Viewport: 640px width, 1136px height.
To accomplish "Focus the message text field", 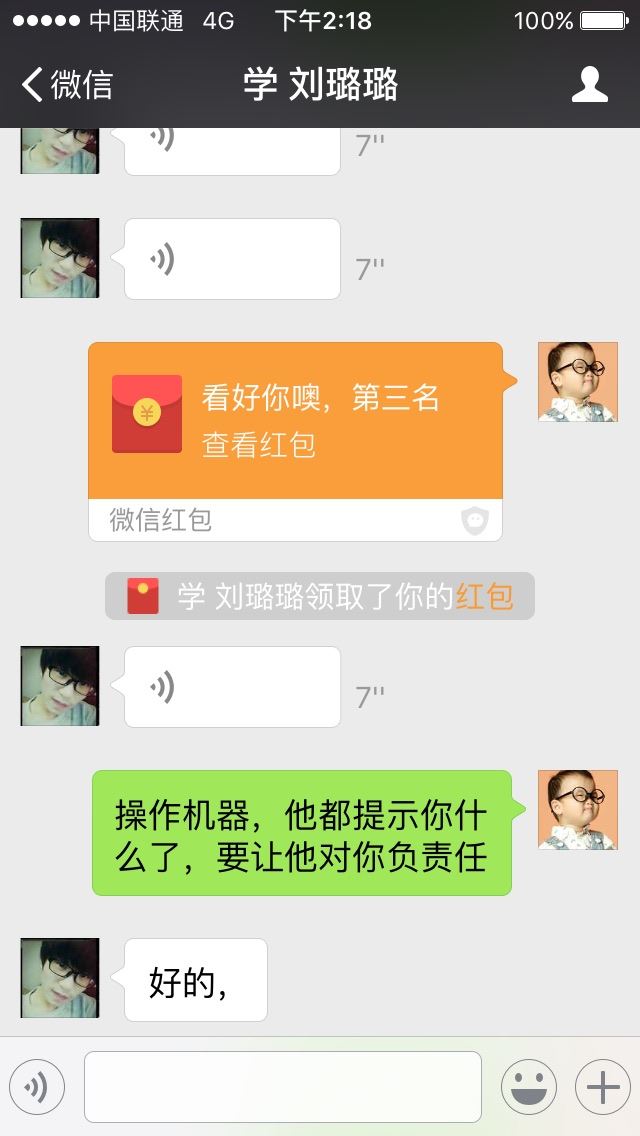I will (282, 1087).
